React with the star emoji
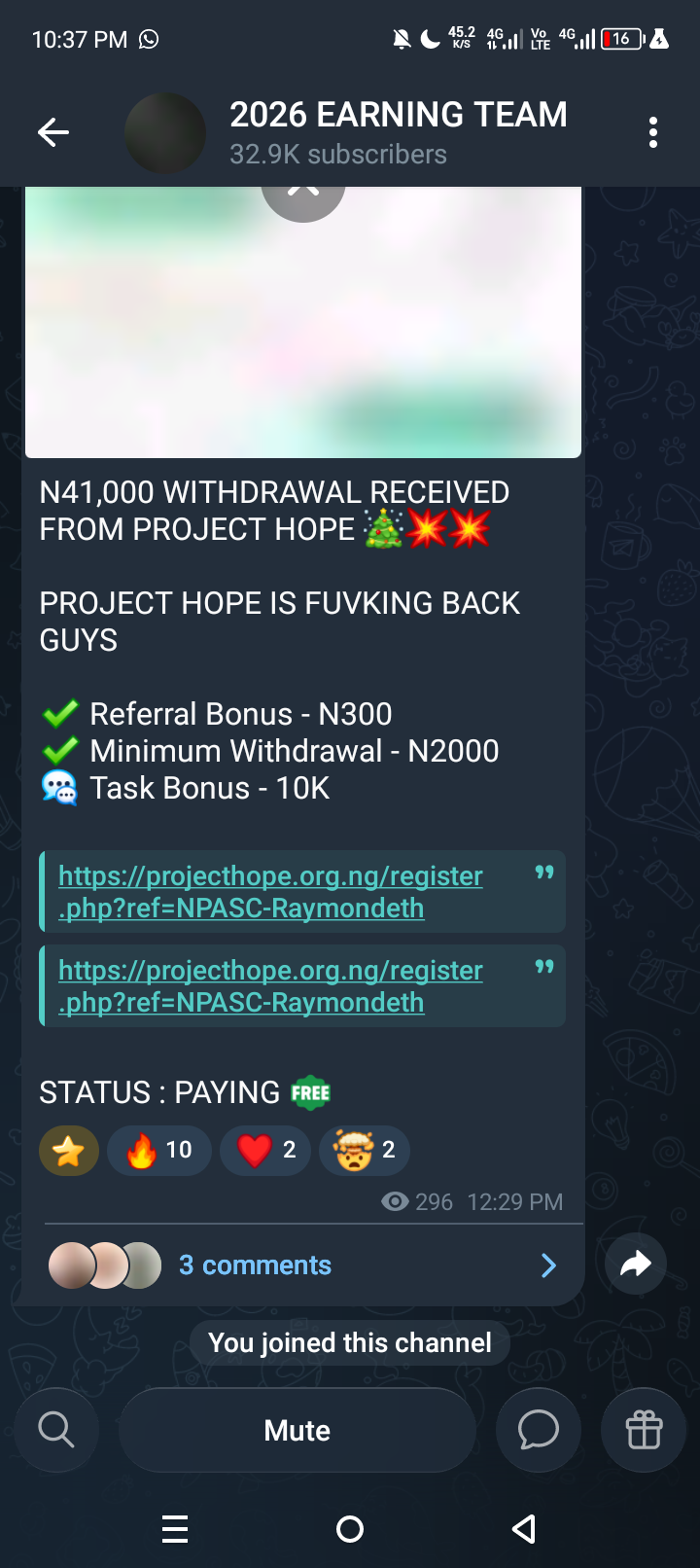Image resolution: width=700 pixels, height=1568 pixels. point(69,1151)
